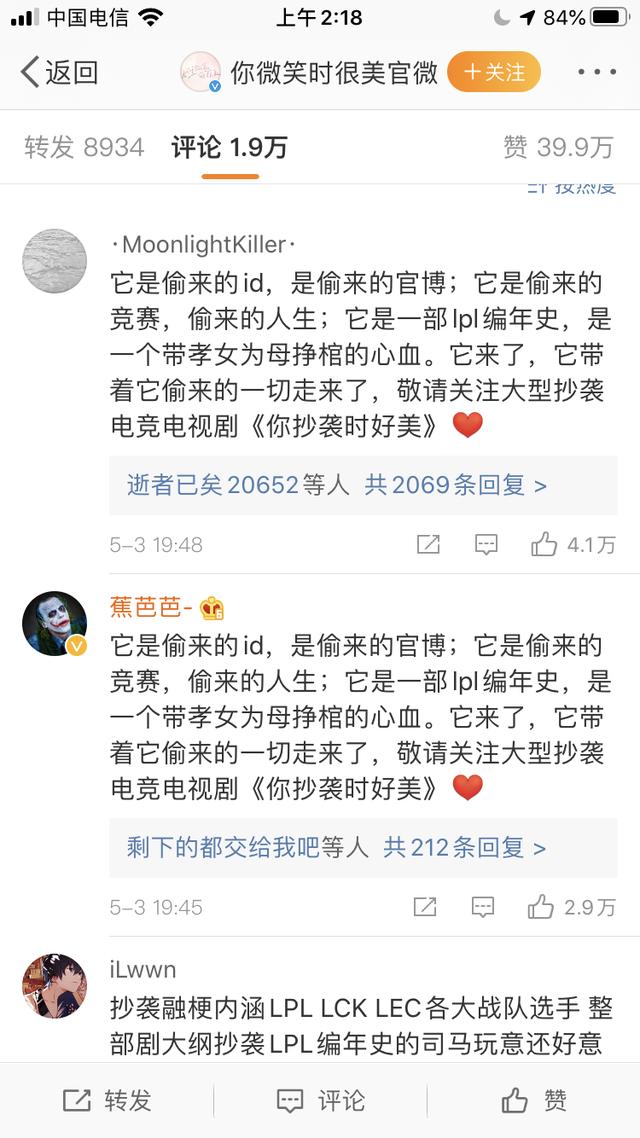The image size is (640, 1138).
Task: Open MoonlightKiller's profile avatar
Action: [x=54, y=261]
